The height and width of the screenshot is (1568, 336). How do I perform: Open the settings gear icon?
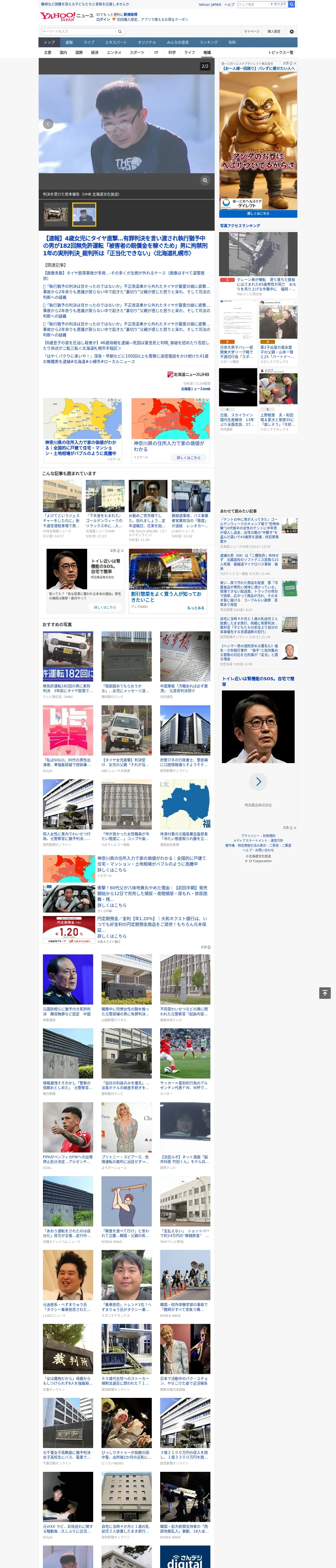click(292, 32)
